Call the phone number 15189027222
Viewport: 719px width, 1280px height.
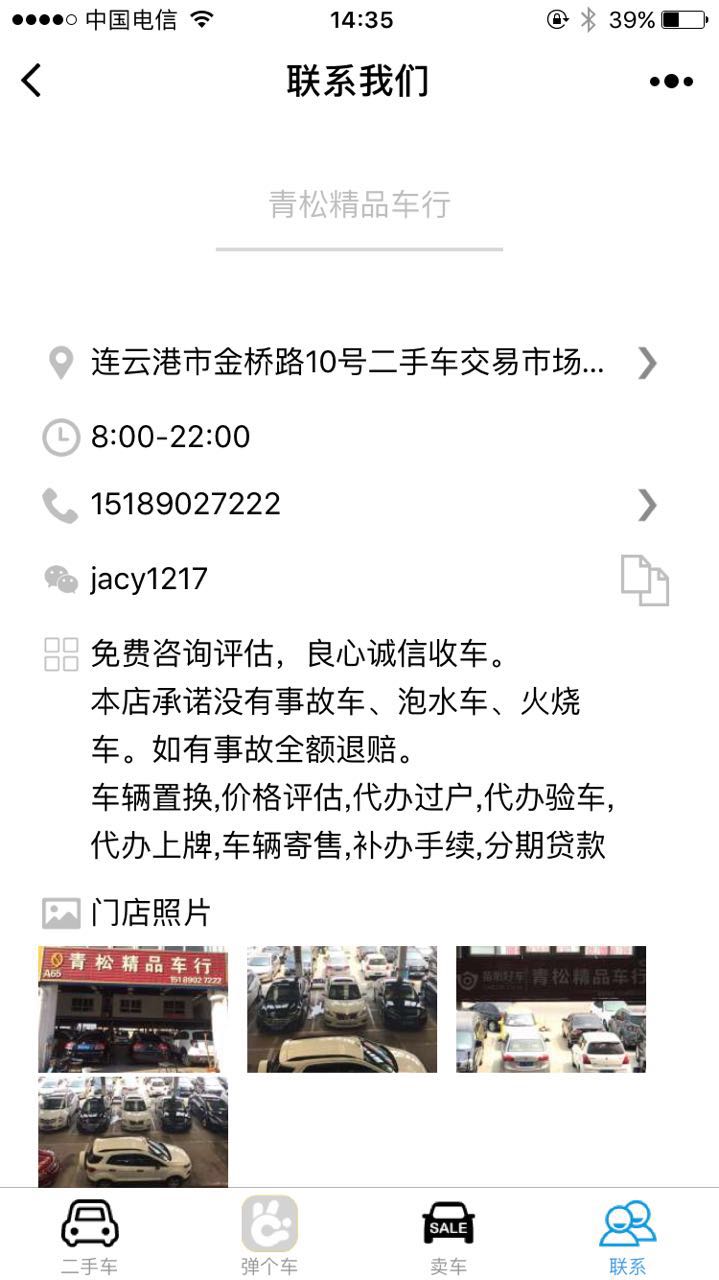(x=359, y=503)
